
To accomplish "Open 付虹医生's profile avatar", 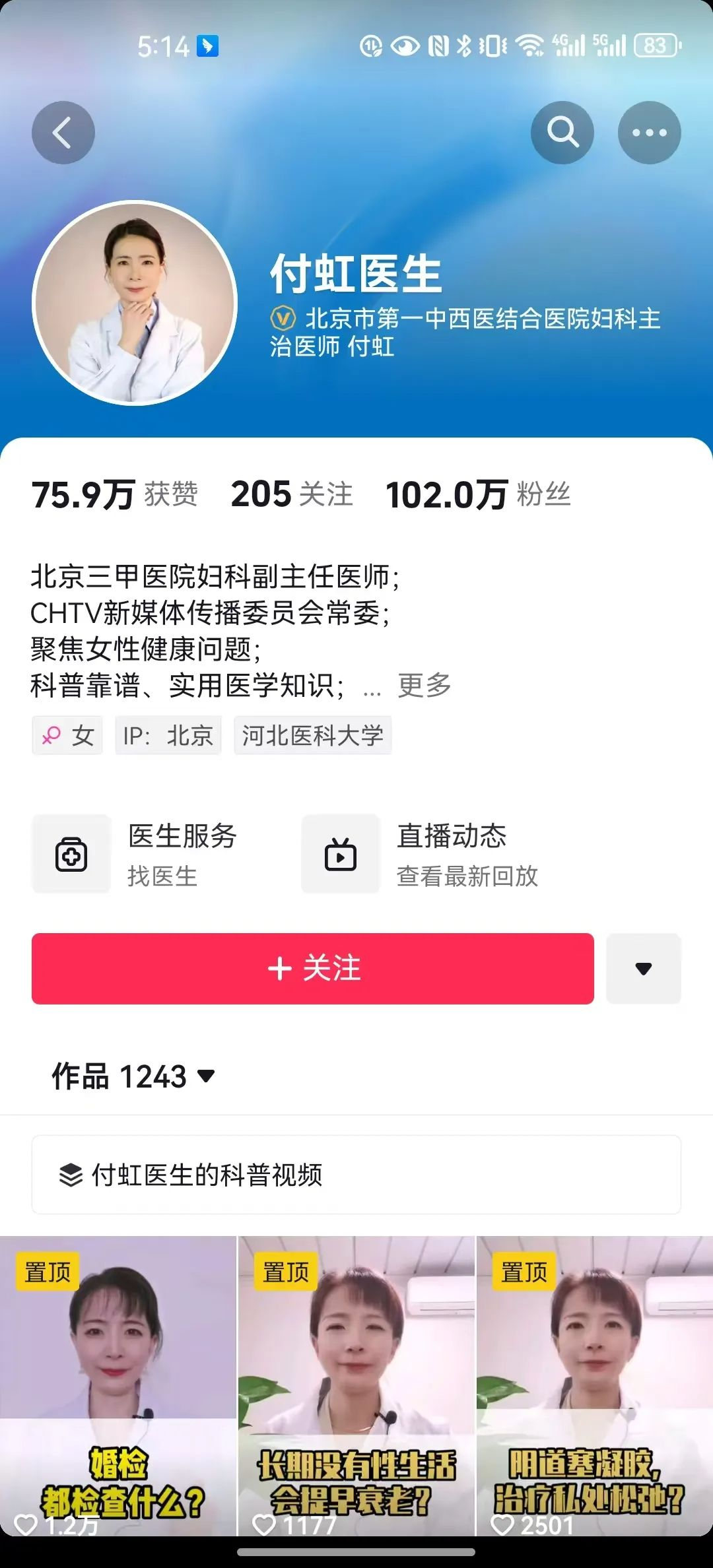I will [135, 303].
